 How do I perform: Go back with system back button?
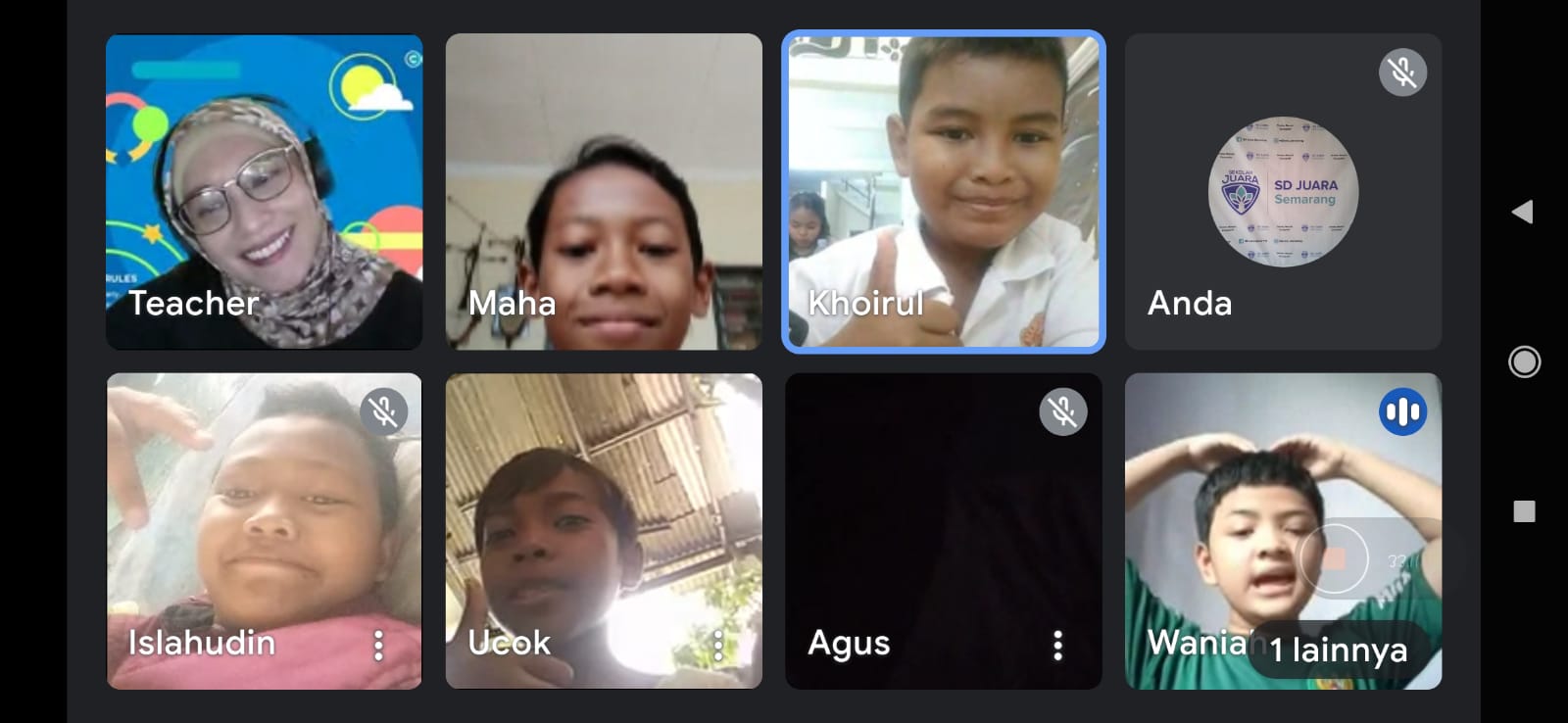1523,212
